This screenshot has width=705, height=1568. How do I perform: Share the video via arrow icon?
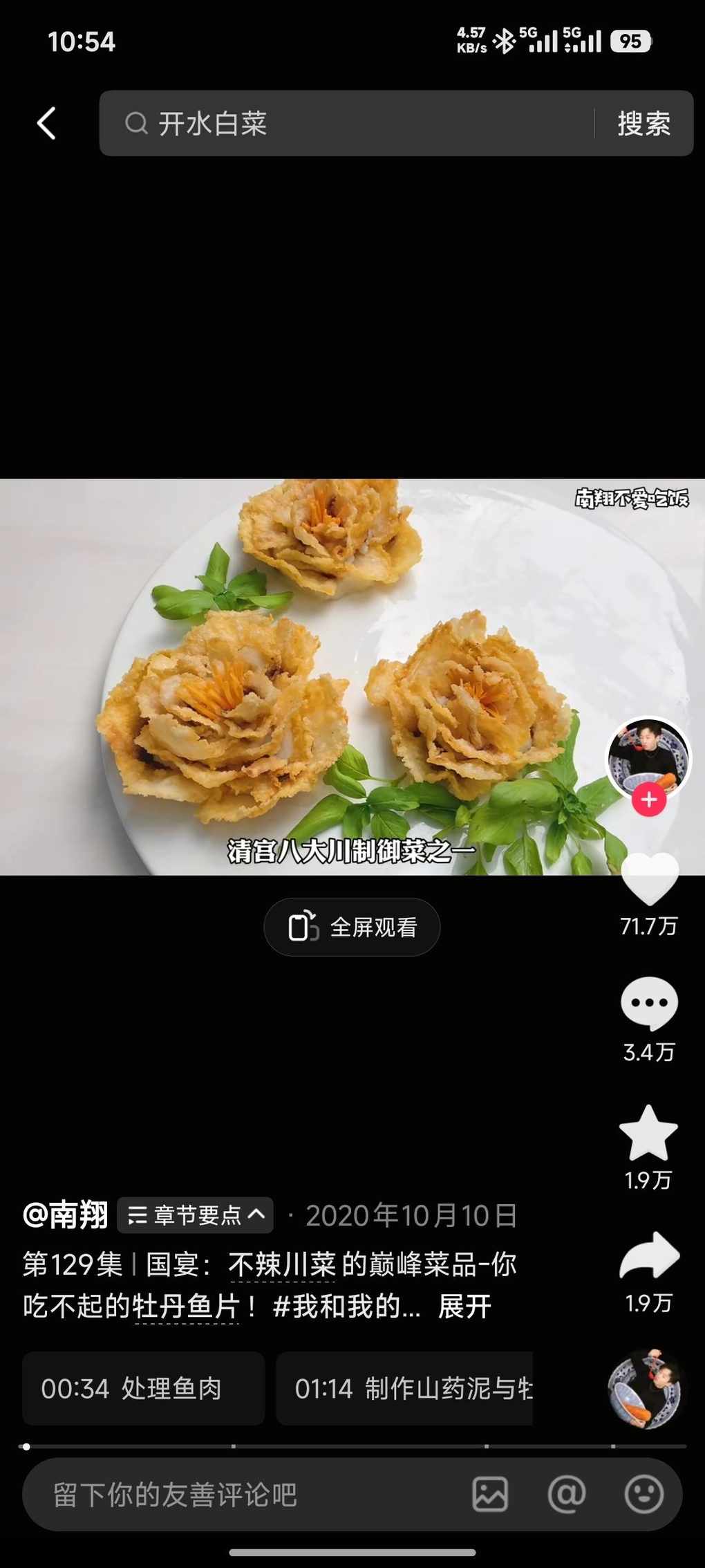click(x=649, y=1255)
